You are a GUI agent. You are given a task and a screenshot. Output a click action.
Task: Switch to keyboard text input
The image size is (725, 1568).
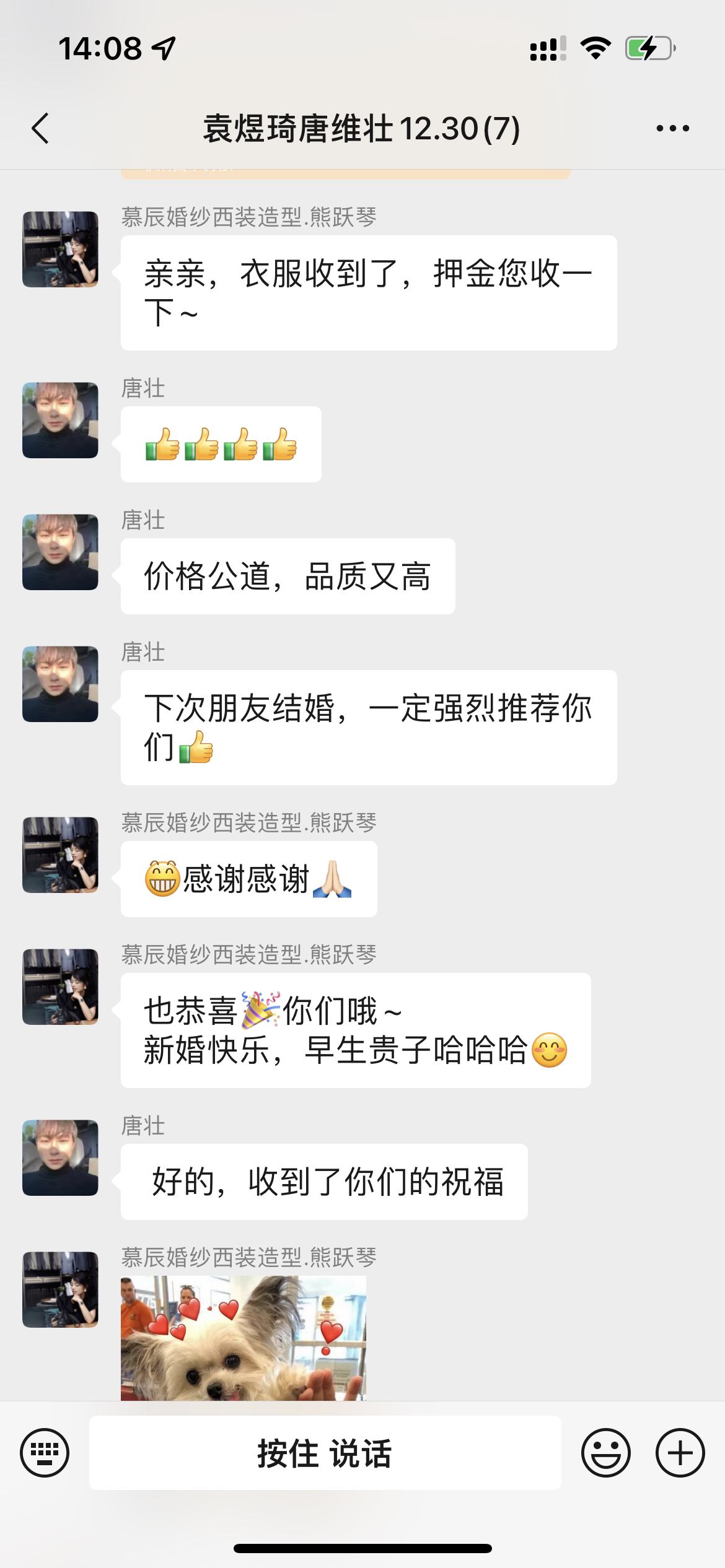pyautogui.click(x=45, y=1453)
